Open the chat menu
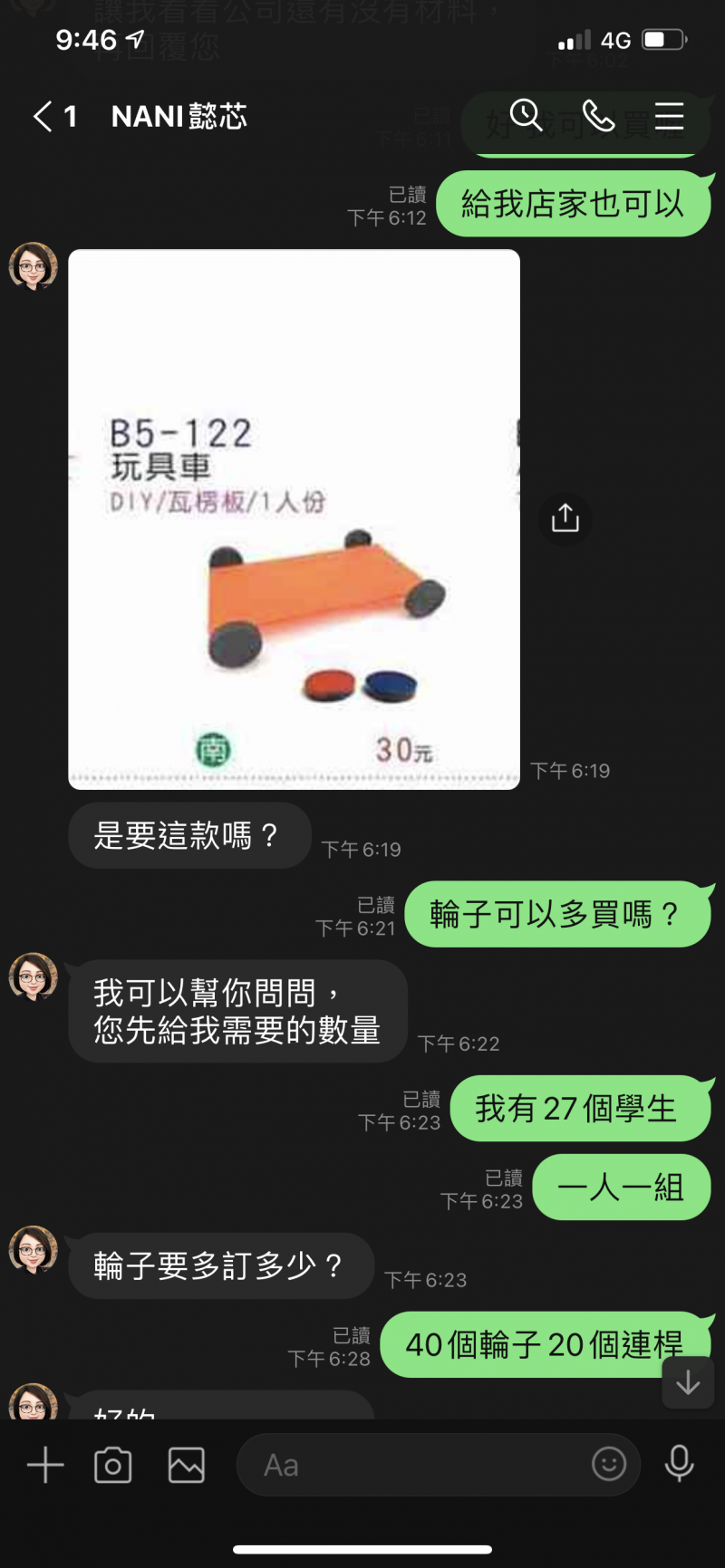 click(x=669, y=116)
